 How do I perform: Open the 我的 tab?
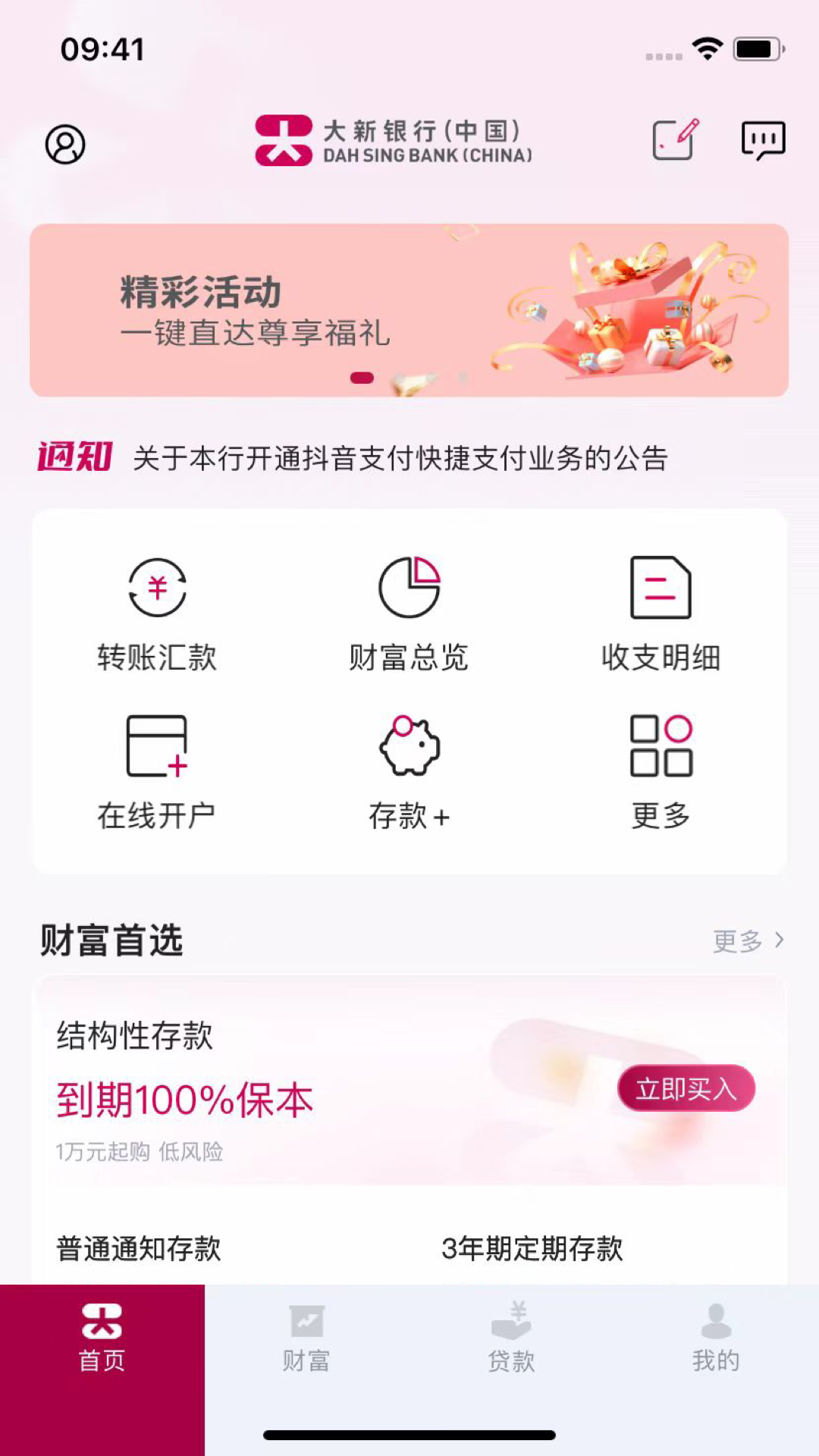pyautogui.click(x=714, y=1338)
